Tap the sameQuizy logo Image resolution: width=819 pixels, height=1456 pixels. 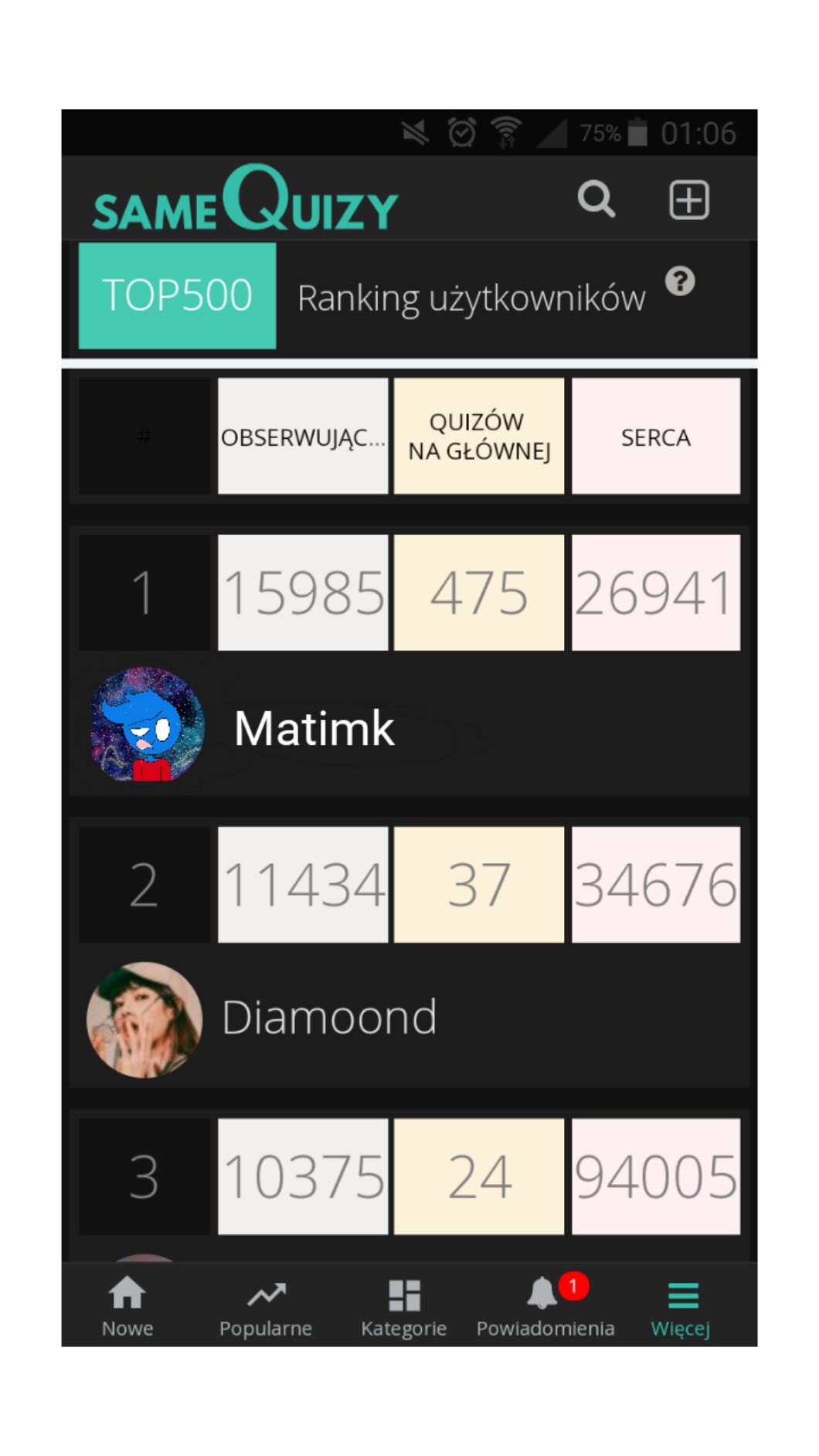point(245,198)
